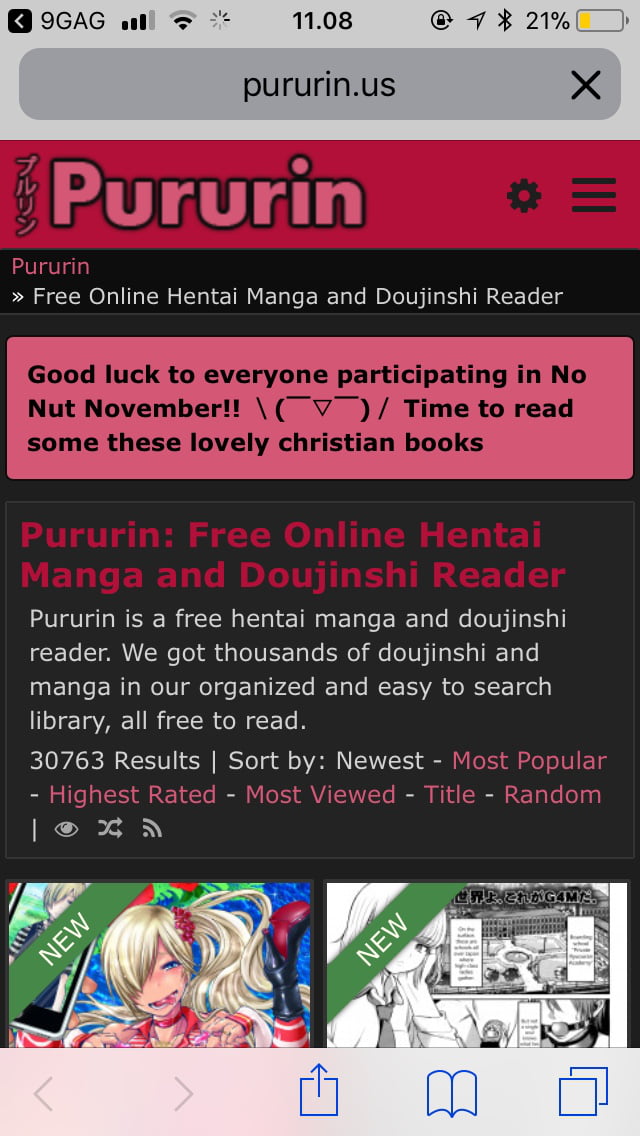Open the hamburger menu
The image size is (640, 1136).
[x=593, y=196]
